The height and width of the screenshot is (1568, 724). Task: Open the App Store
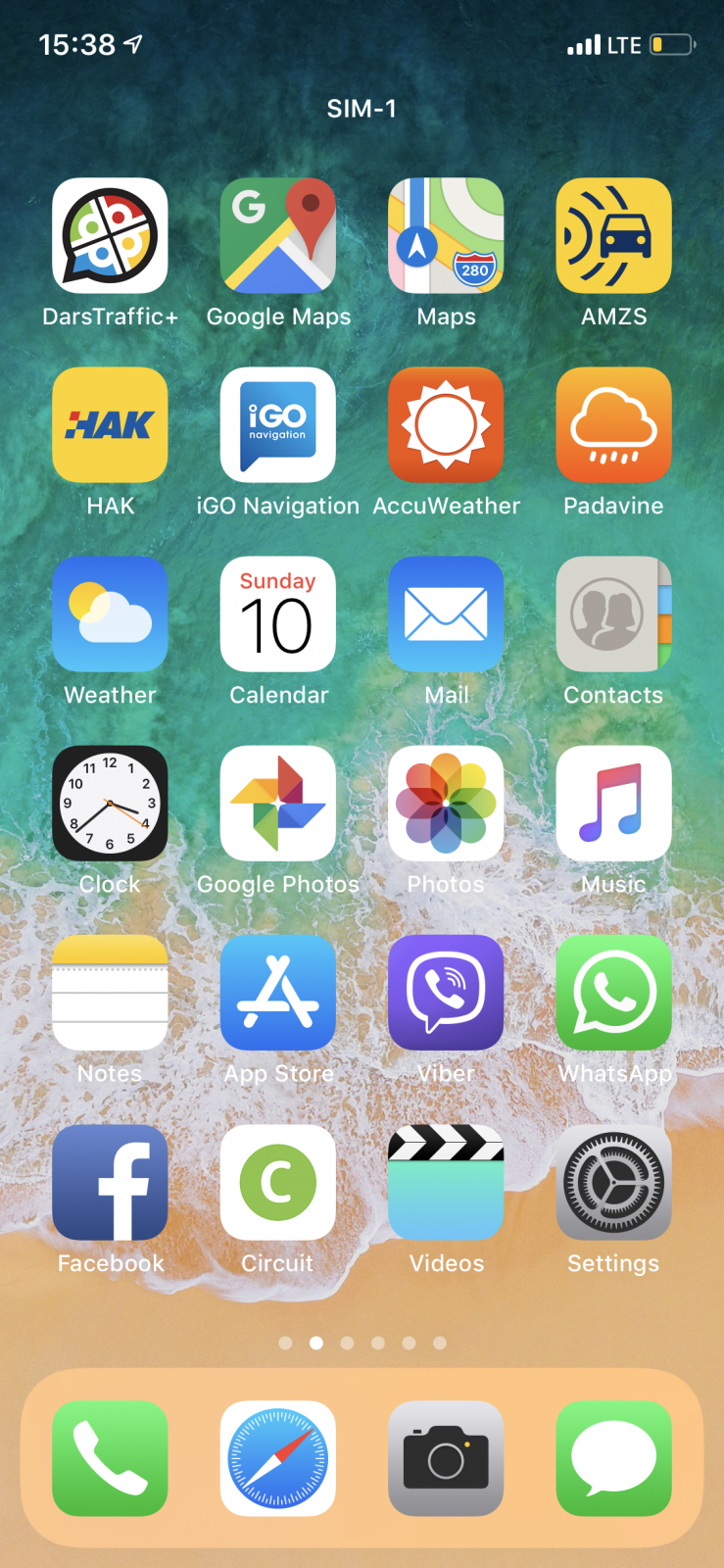[x=278, y=993]
